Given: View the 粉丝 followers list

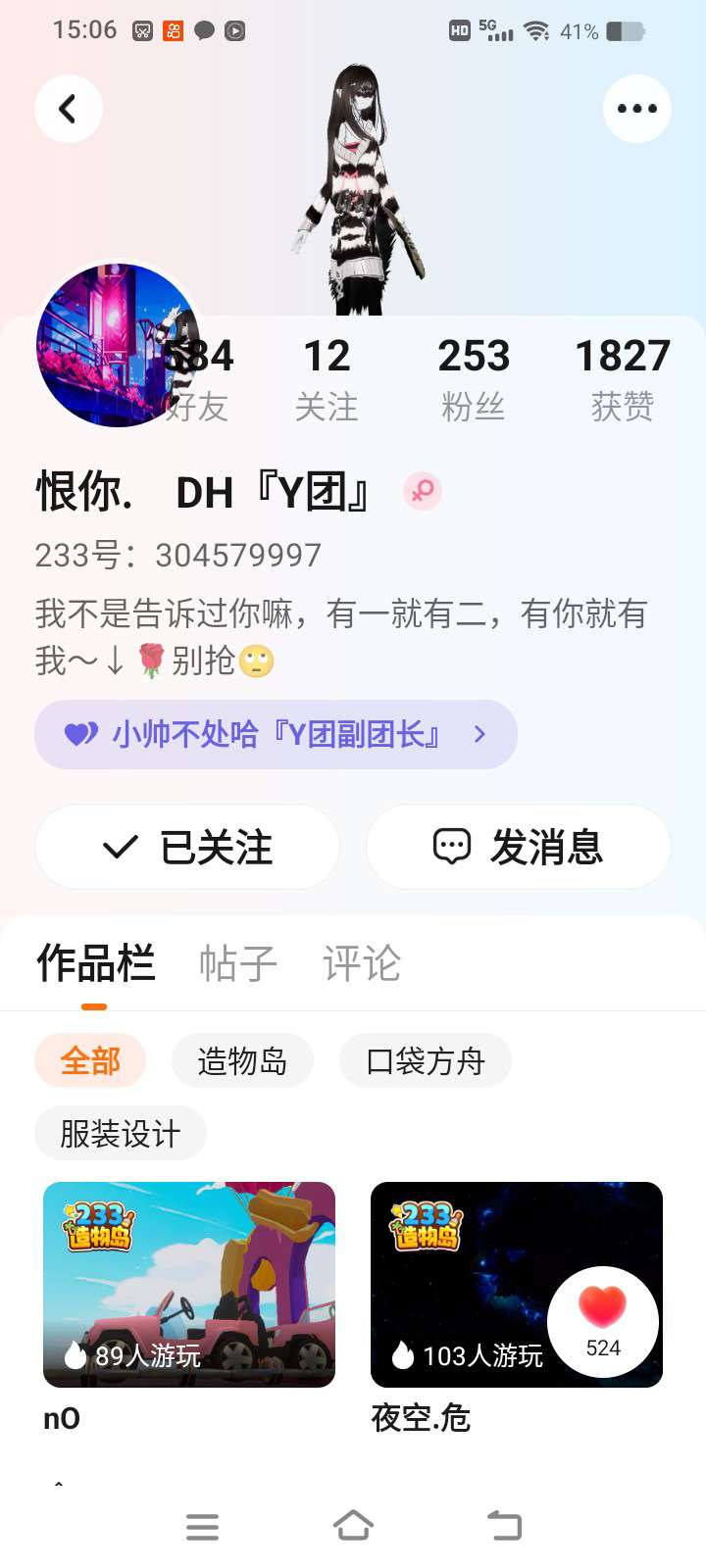Looking at the screenshot, I should point(474,379).
